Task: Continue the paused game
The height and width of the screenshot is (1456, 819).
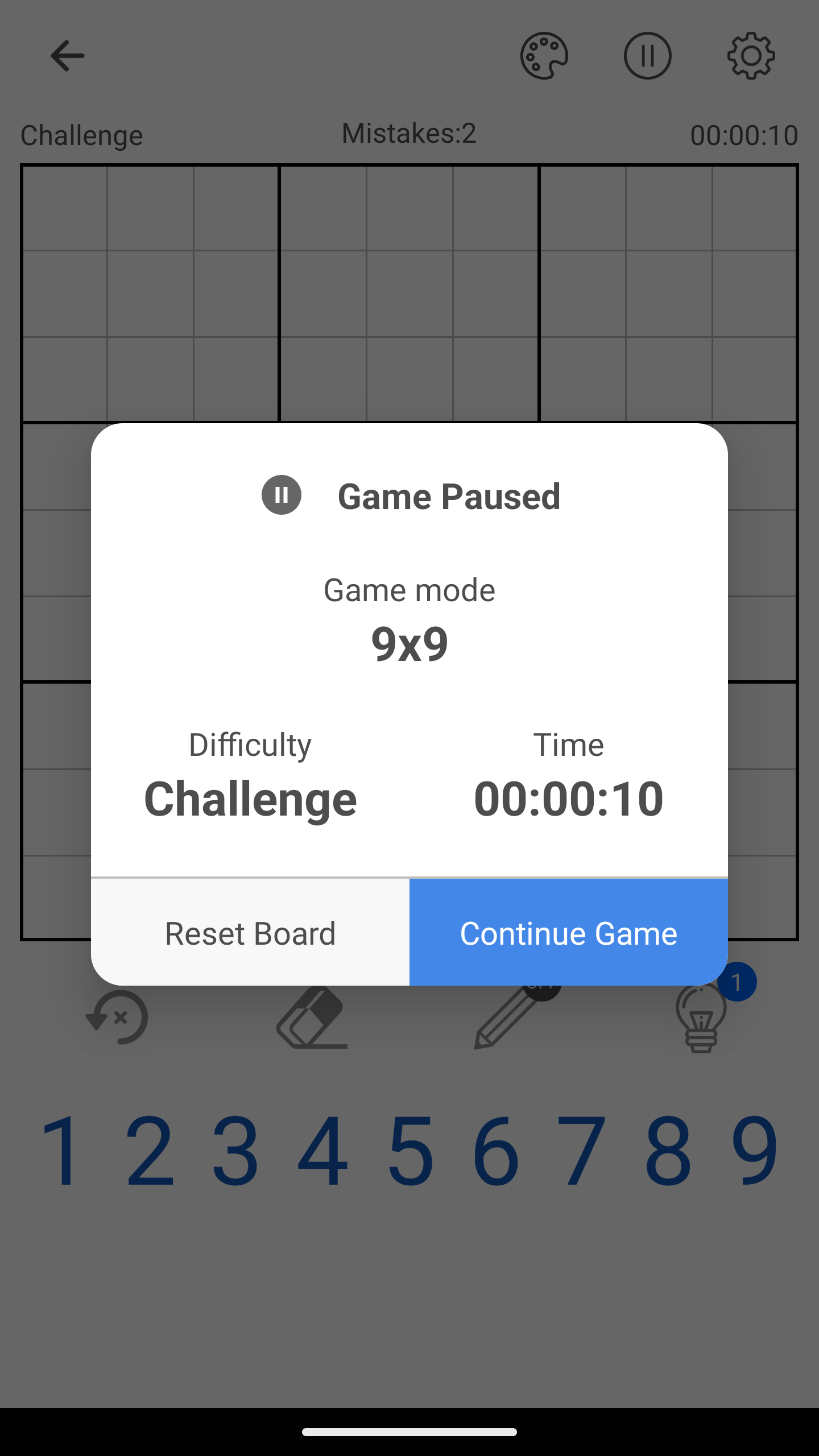Action: pyautogui.click(x=568, y=933)
